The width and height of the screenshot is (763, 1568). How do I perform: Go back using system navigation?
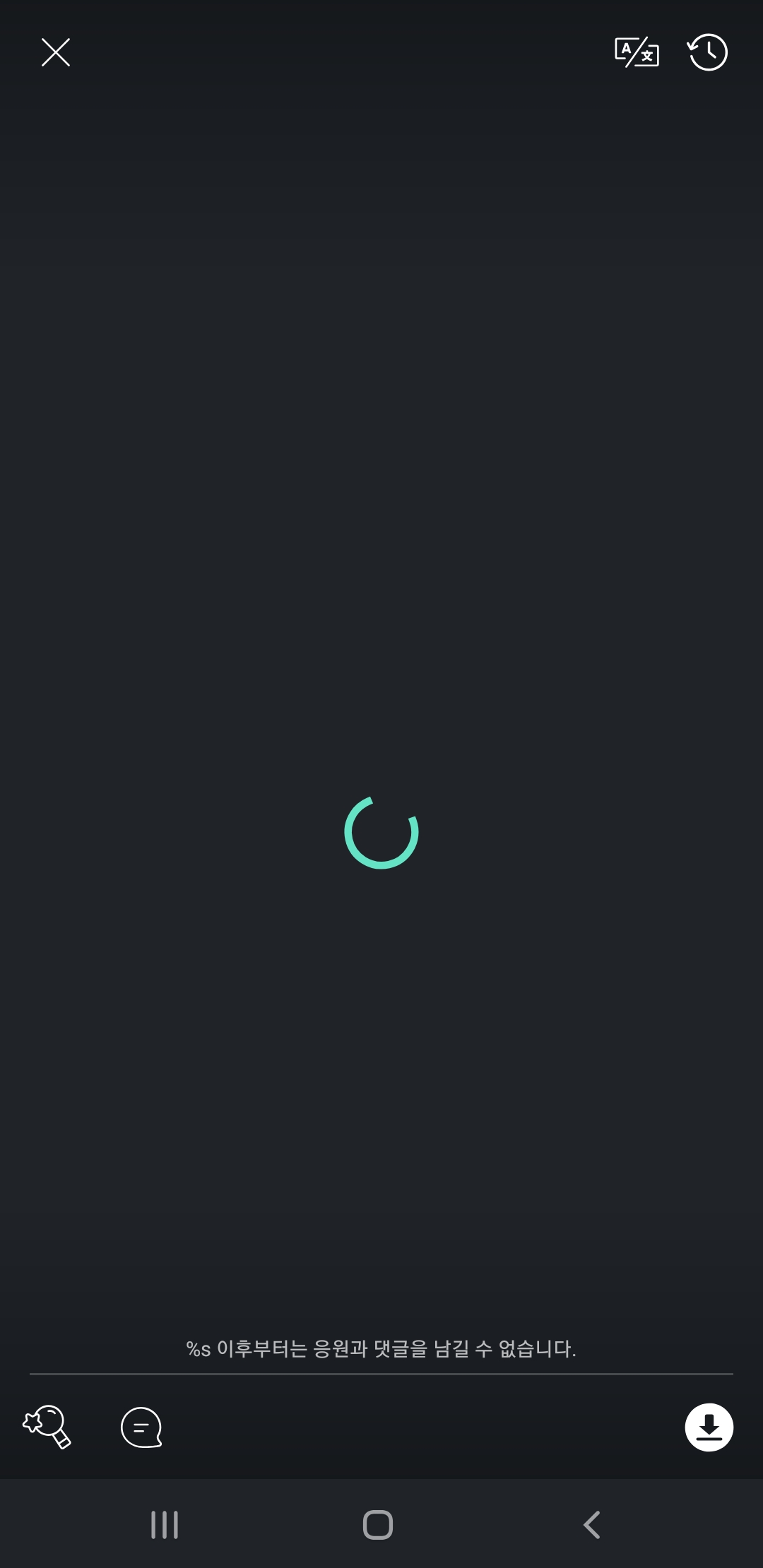tap(592, 1525)
